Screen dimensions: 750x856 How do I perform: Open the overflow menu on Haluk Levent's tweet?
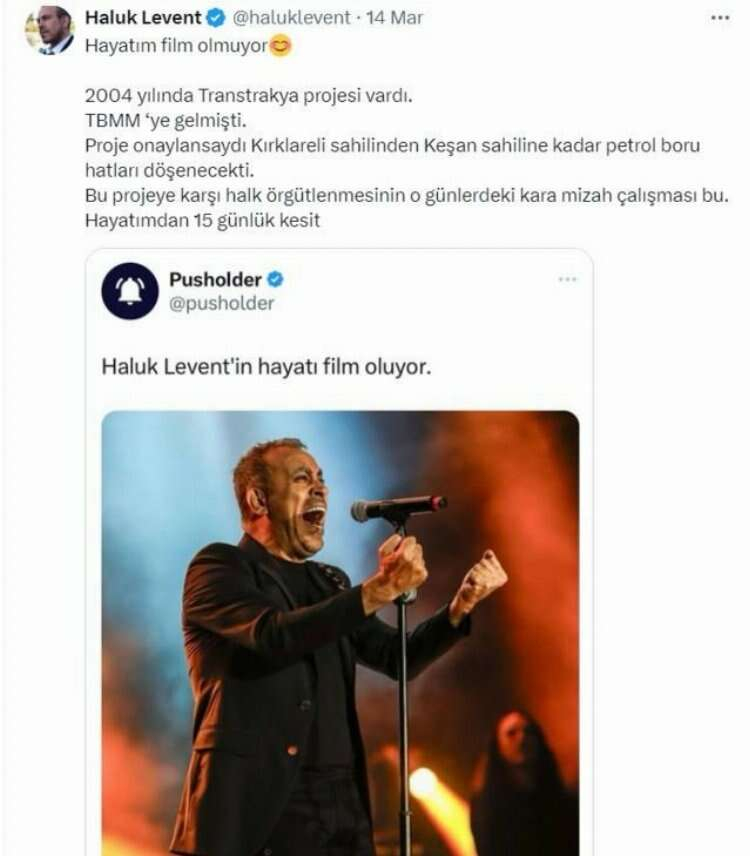coord(717,17)
